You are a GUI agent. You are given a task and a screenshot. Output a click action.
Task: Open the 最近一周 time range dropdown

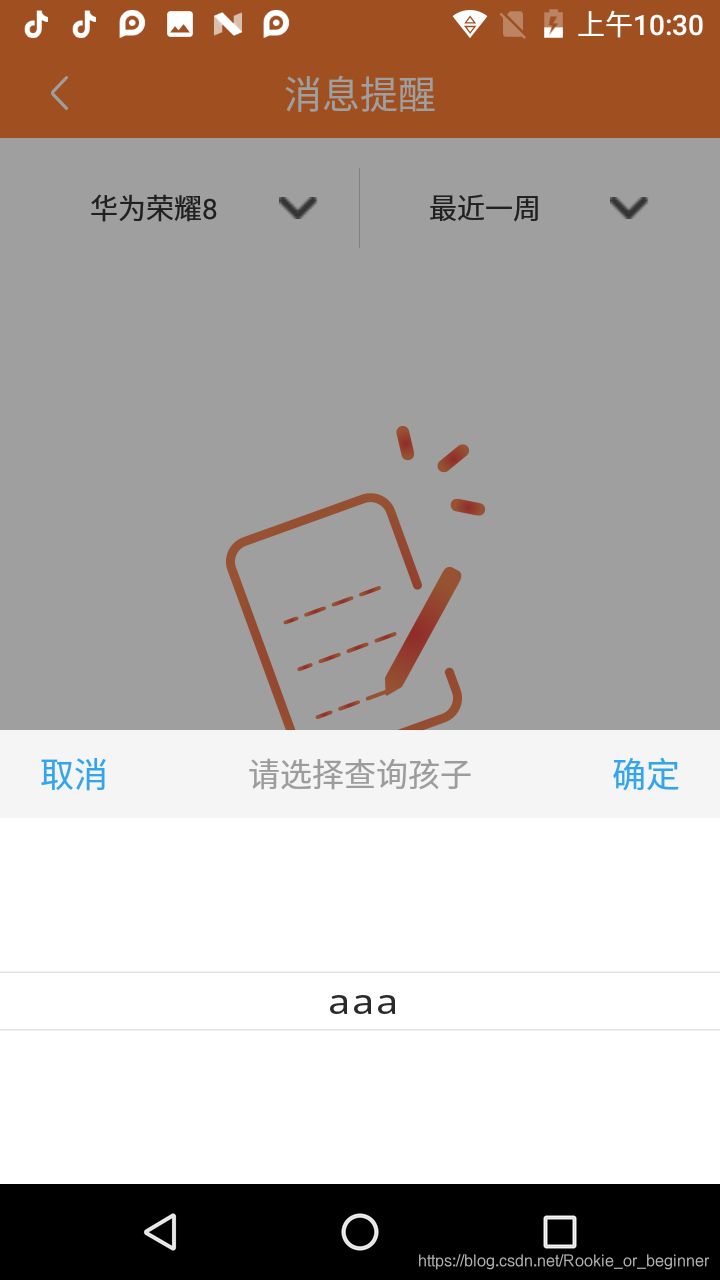pyautogui.click(x=537, y=208)
